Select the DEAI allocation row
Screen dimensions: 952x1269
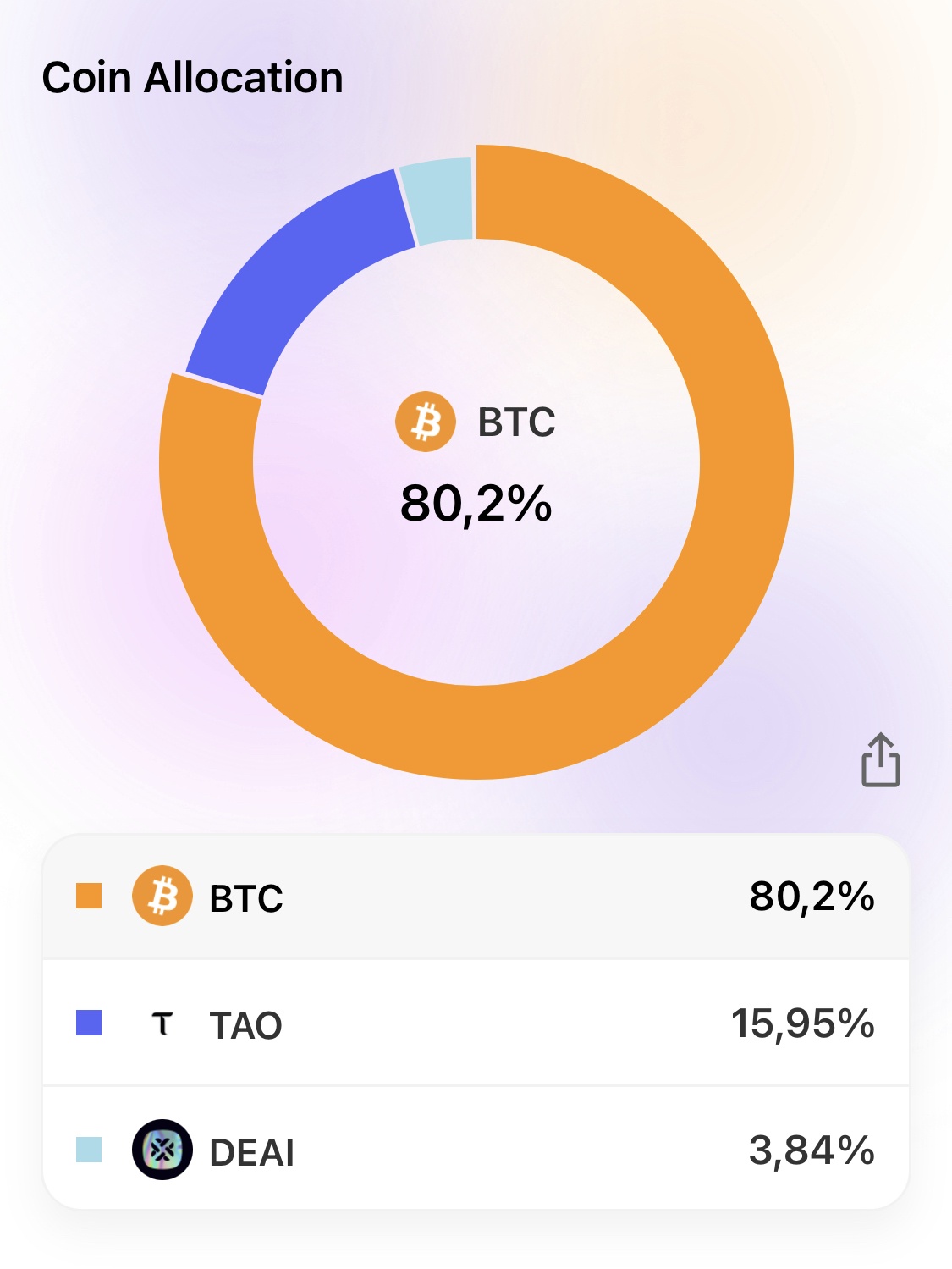(x=476, y=1150)
